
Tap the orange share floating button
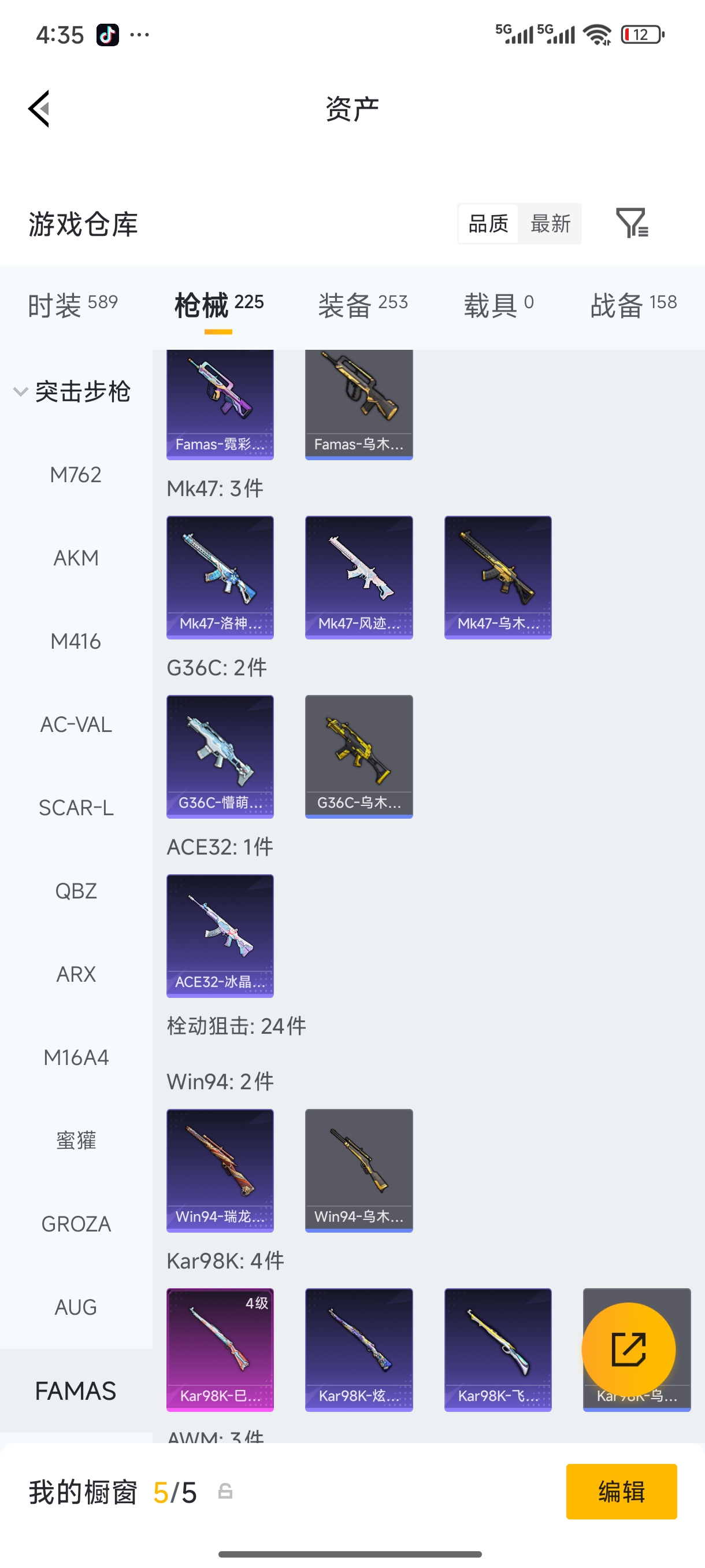pos(628,1349)
